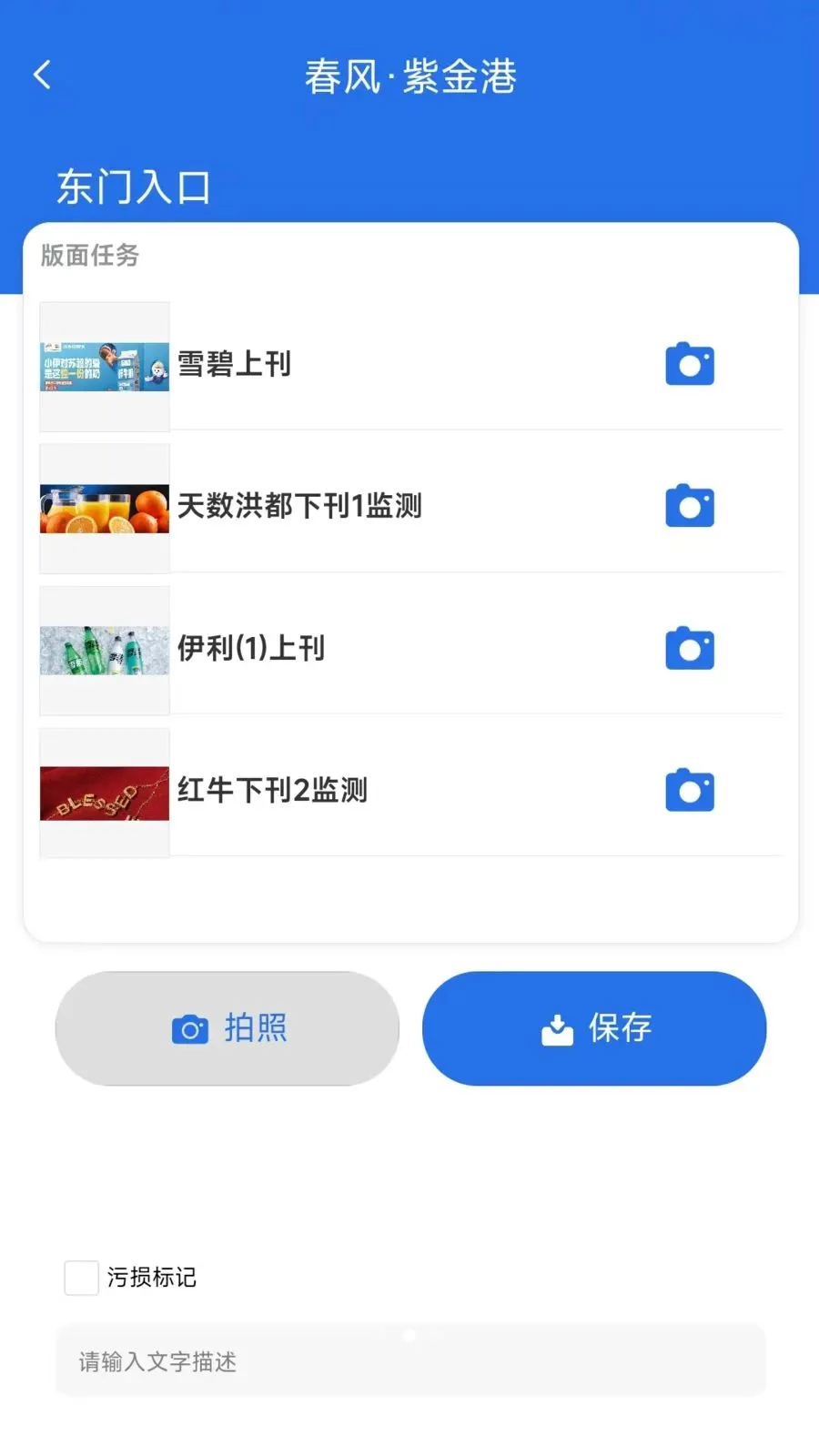Check the 污损标记 checkbox
Image resolution: width=819 pixels, height=1456 pixels.
pos(81,1278)
